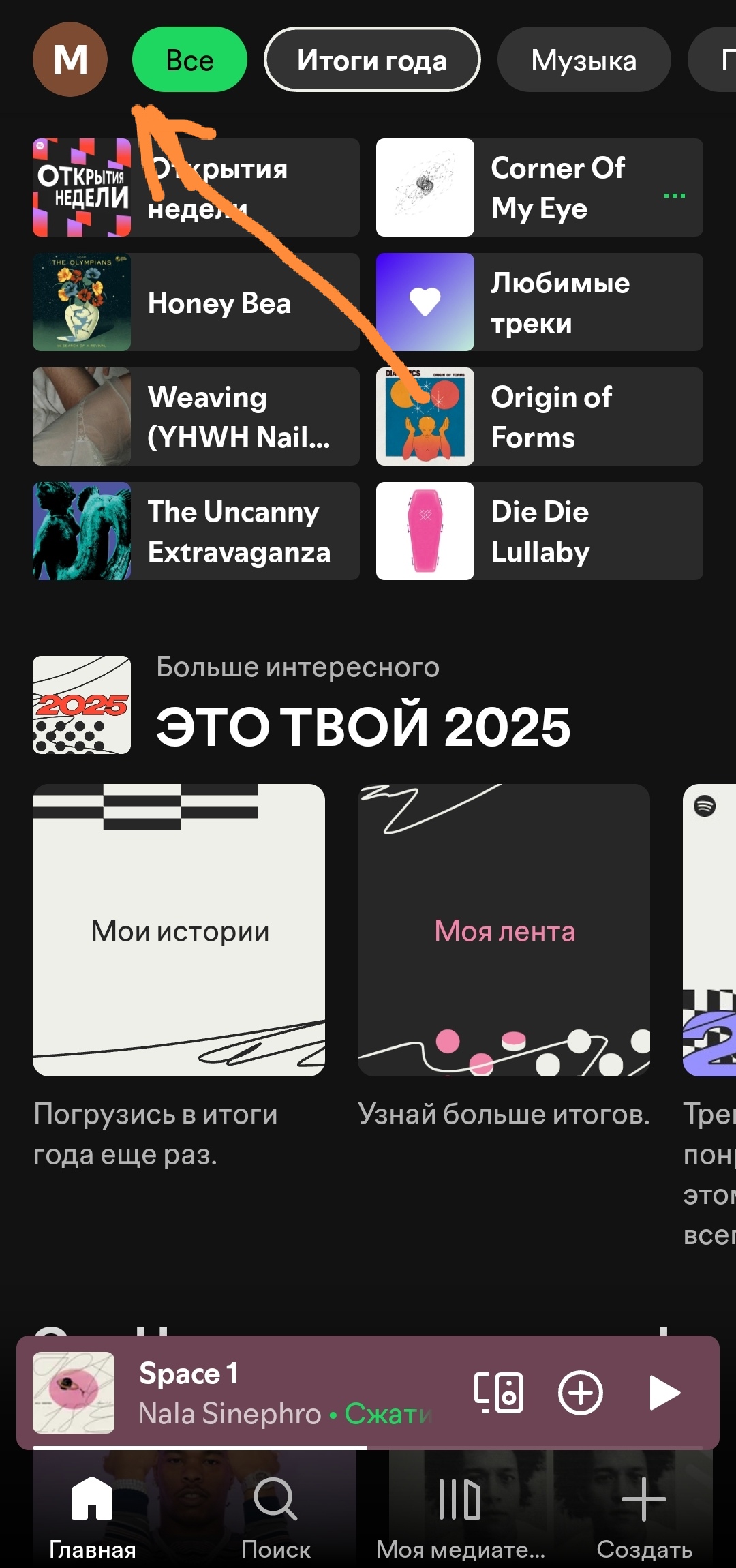The width and height of the screenshot is (736, 1568).
Task: Open Открытия недели playlist
Action: 196,187
